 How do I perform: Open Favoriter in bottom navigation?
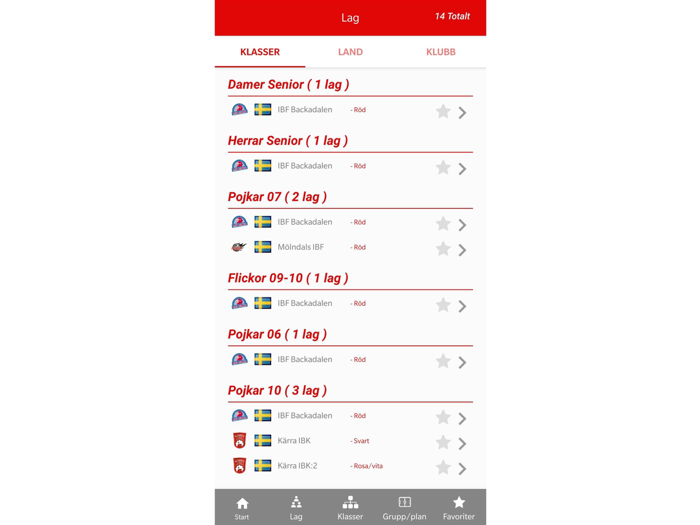459,508
